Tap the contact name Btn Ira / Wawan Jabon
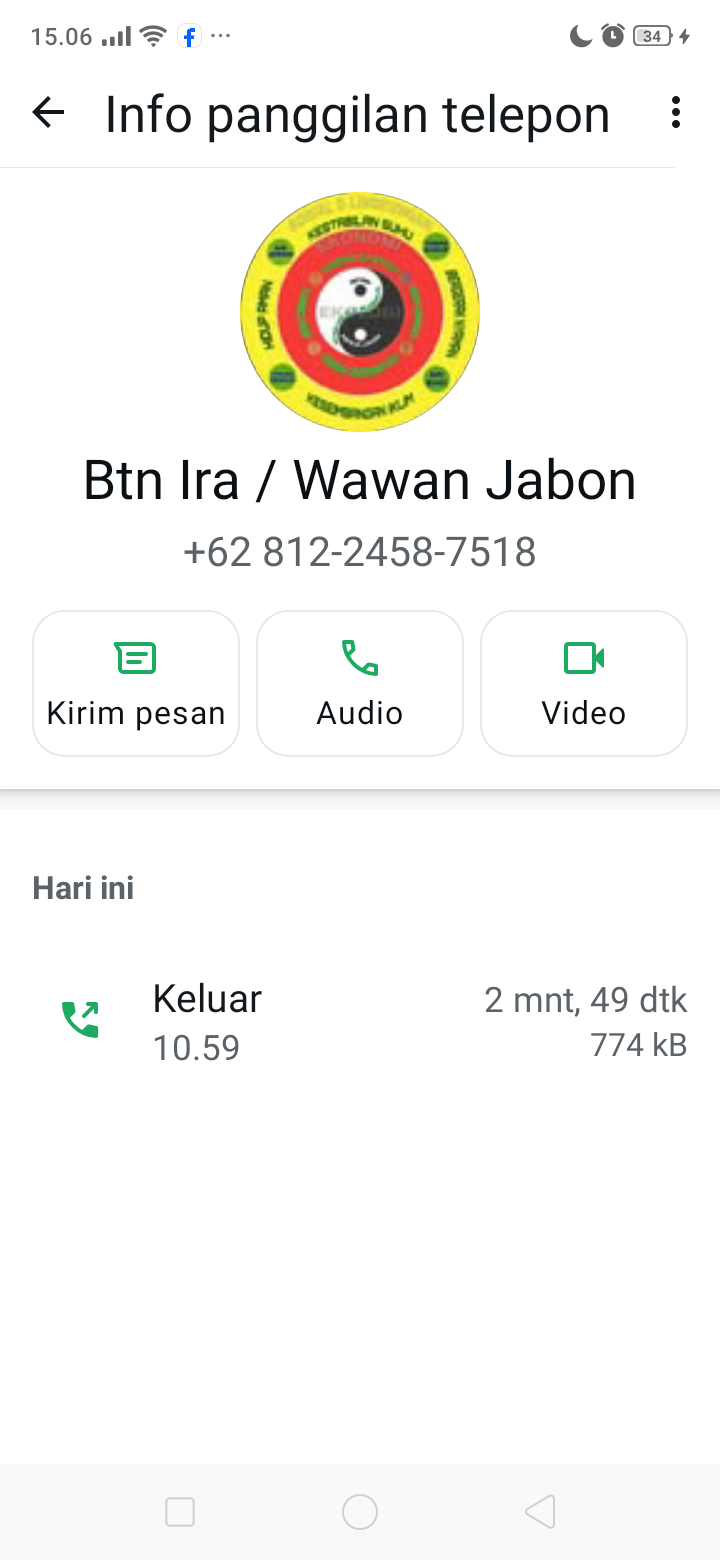 coord(360,479)
